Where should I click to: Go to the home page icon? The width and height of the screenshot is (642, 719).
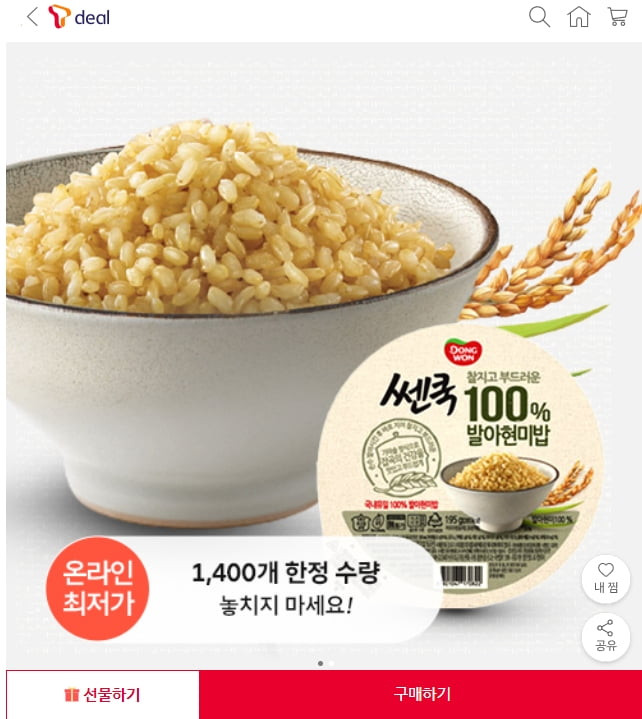coord(578,17)
